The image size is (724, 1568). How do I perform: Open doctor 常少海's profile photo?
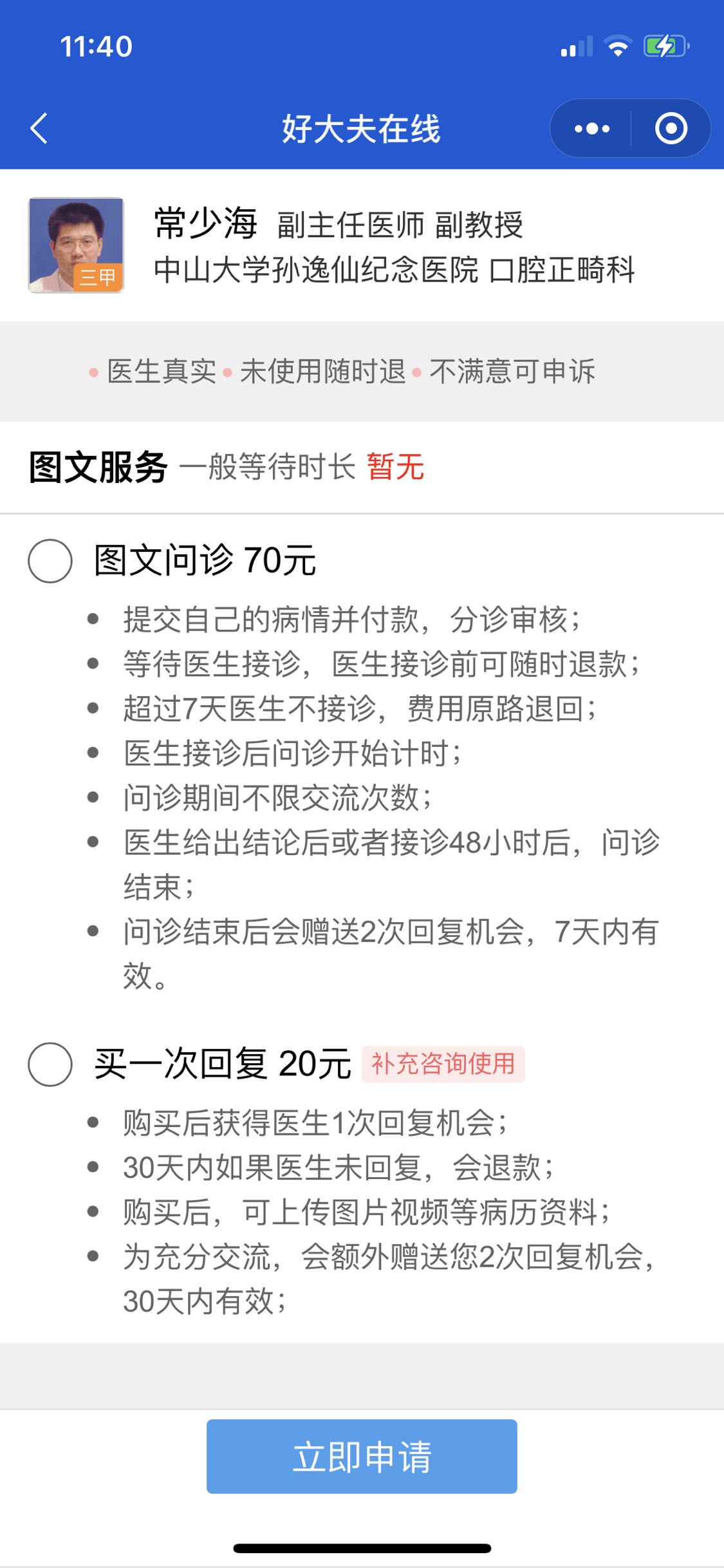(76, 245)
